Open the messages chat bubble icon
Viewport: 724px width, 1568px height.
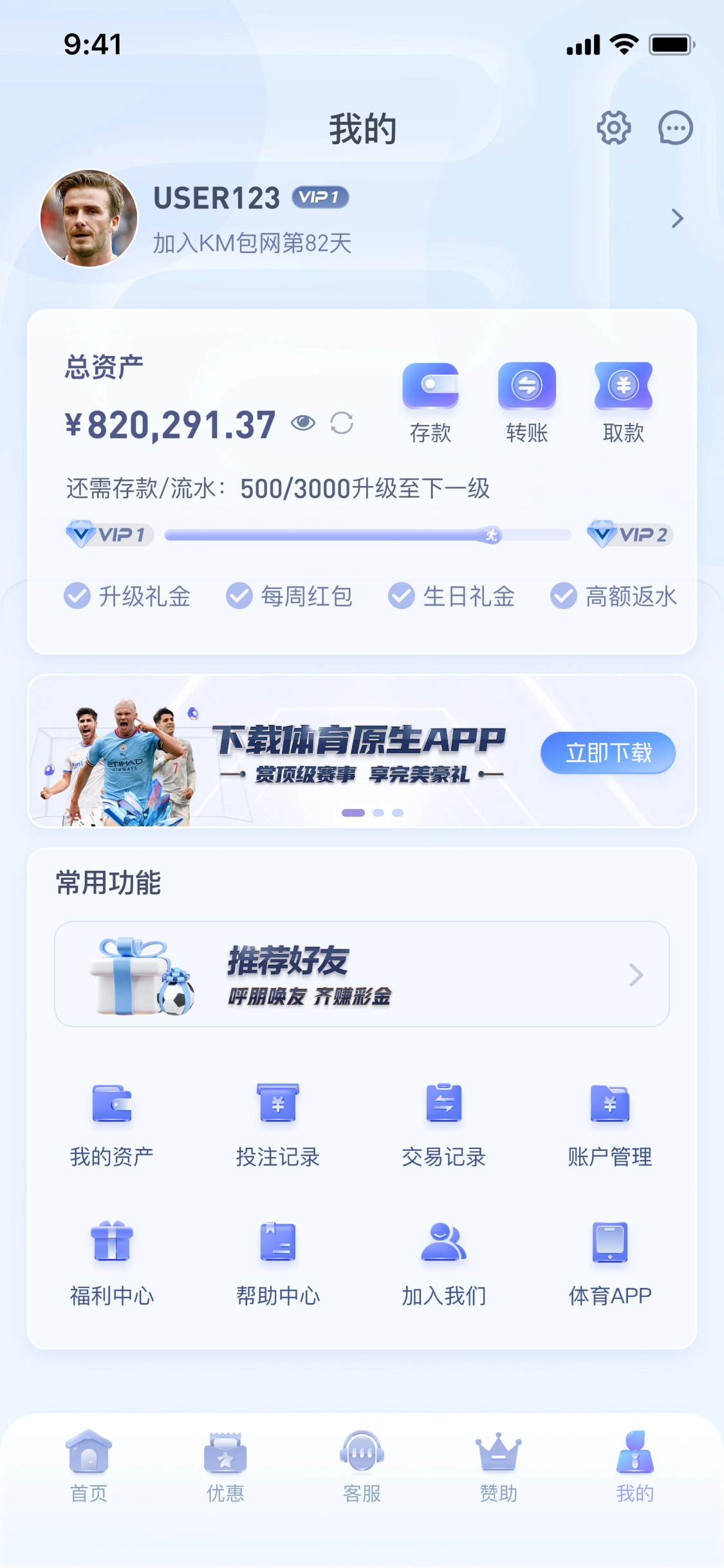[675, 127]
